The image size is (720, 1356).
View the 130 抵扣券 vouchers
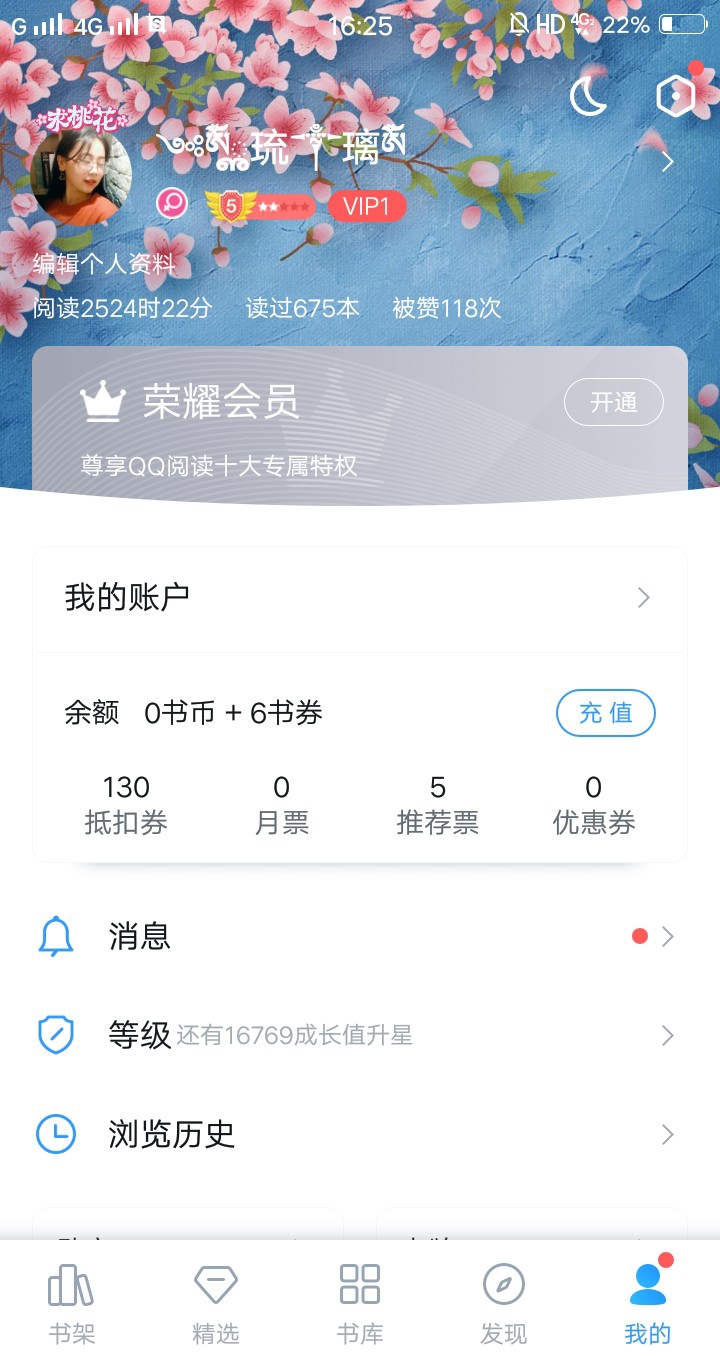[126, 804]
